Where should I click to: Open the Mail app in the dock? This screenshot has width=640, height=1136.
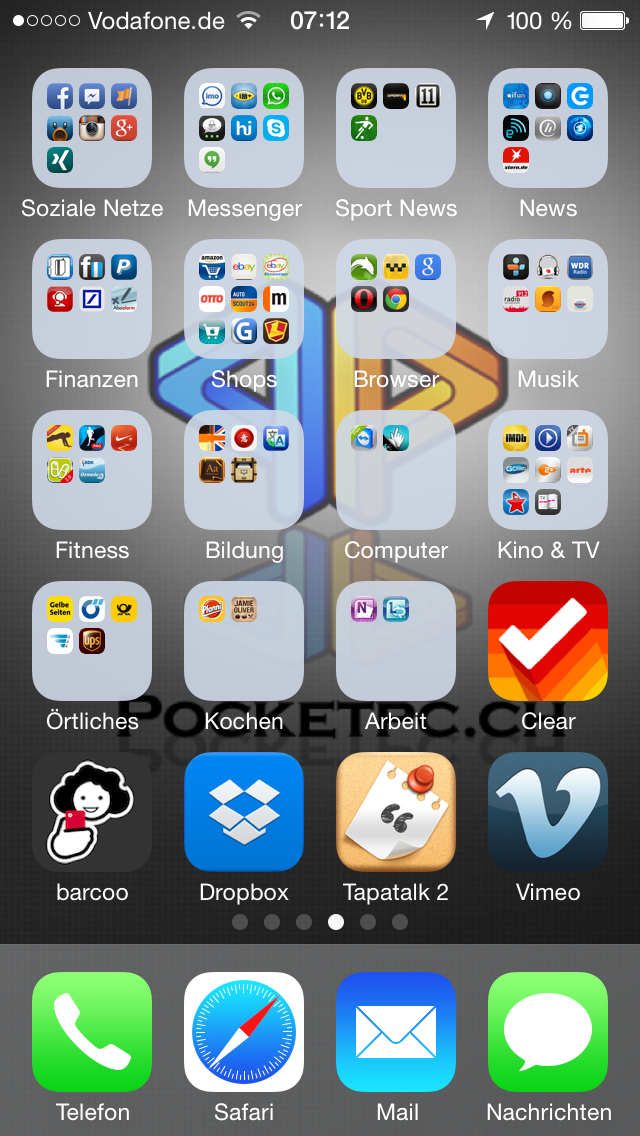[x=396, y=1032]
